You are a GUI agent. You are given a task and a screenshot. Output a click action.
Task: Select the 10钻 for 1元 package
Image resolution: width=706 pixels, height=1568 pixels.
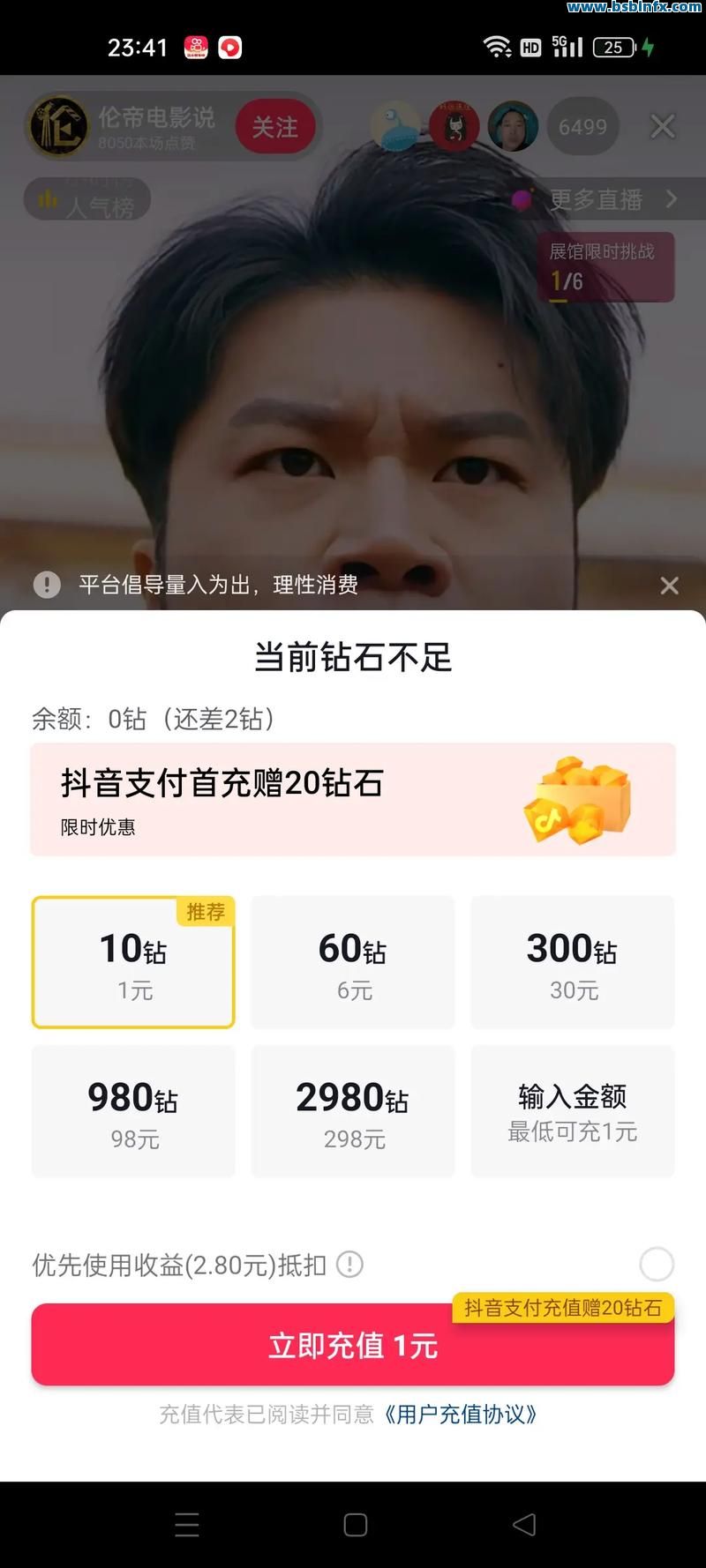pos(133,962)
